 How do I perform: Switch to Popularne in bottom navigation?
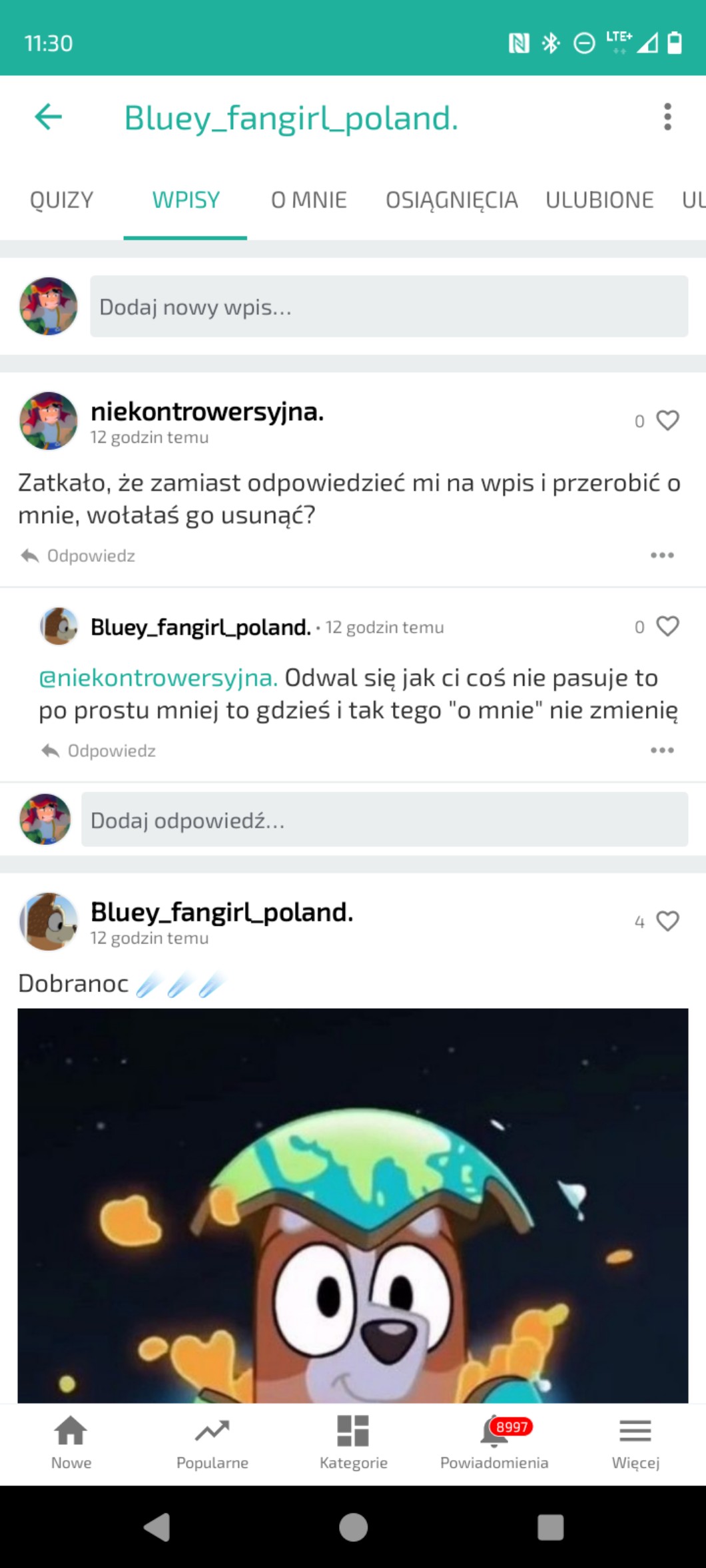tap(212, 1443)
